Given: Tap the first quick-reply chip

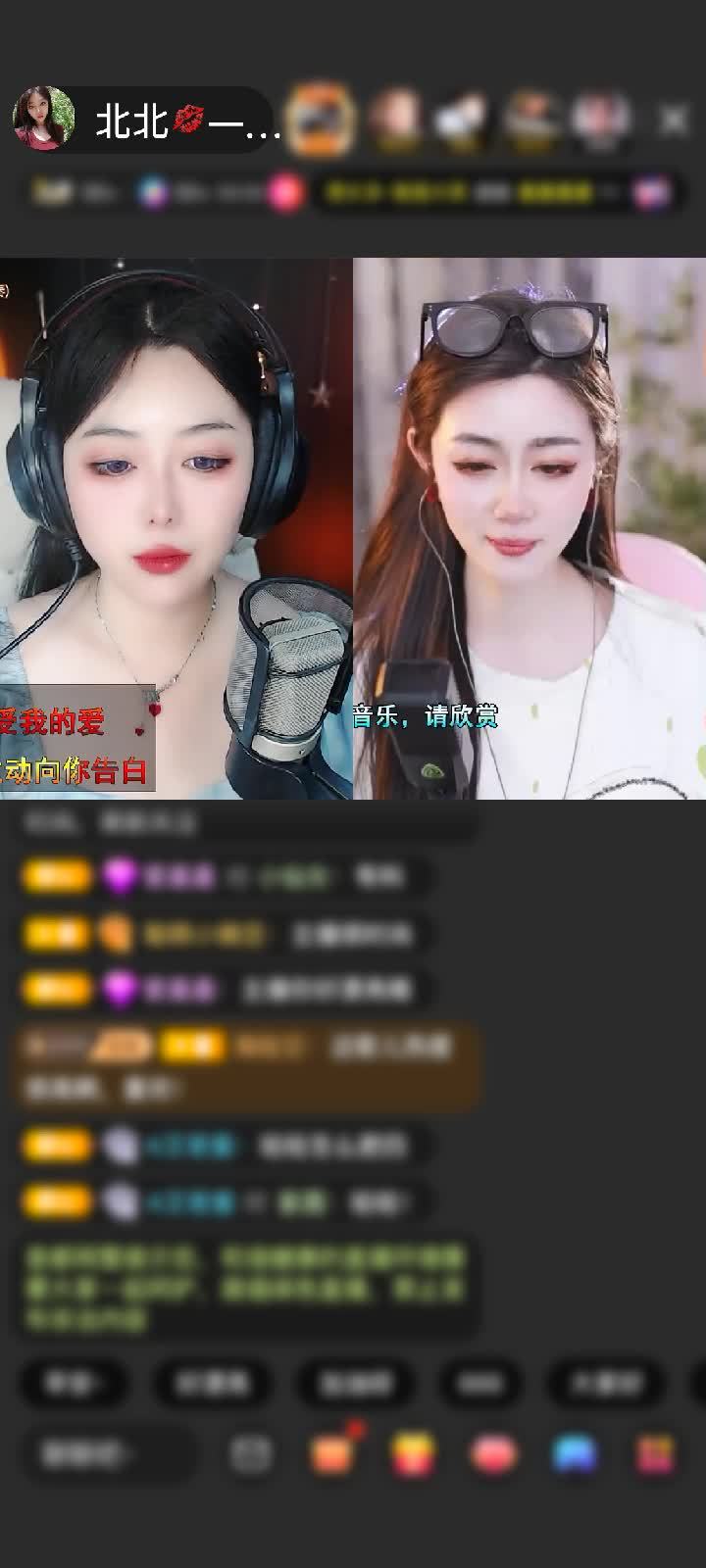Looking at the screenshot, I should click(75, 1383).
